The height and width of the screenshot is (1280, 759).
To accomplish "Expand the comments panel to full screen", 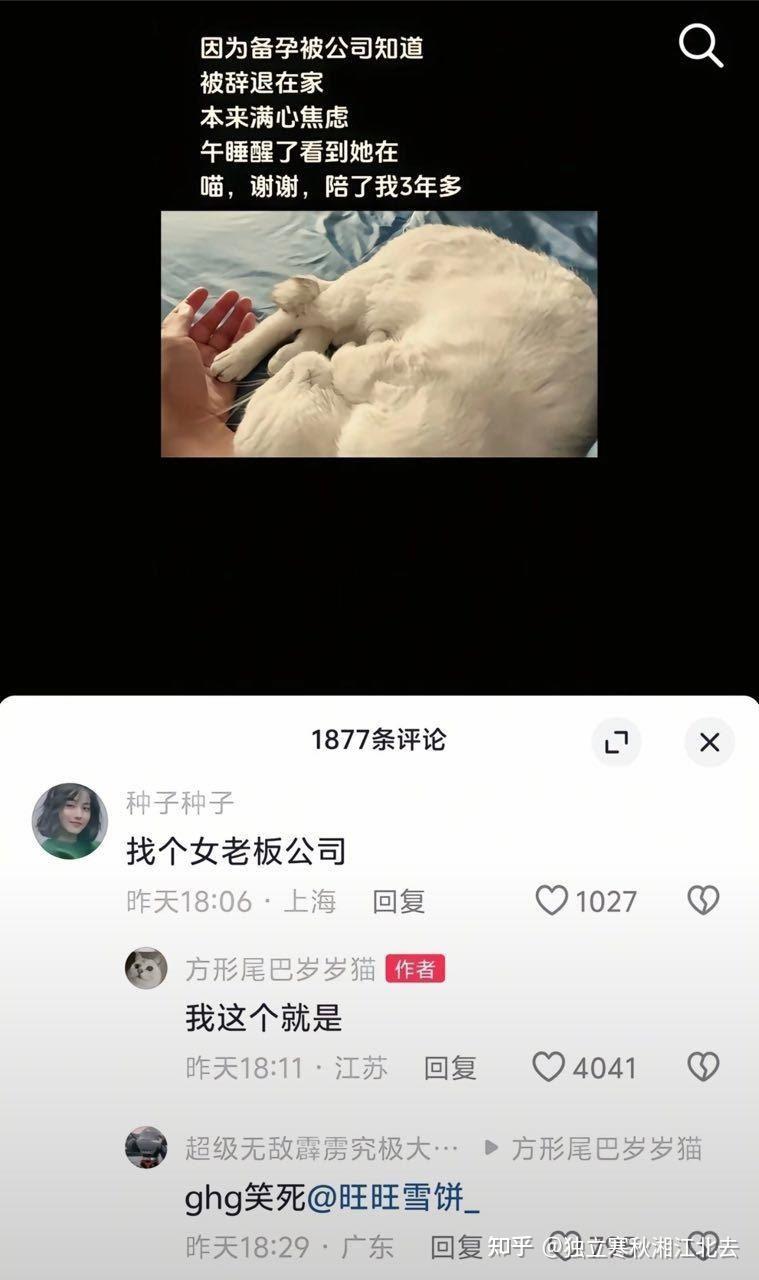I will coord(617,741).
